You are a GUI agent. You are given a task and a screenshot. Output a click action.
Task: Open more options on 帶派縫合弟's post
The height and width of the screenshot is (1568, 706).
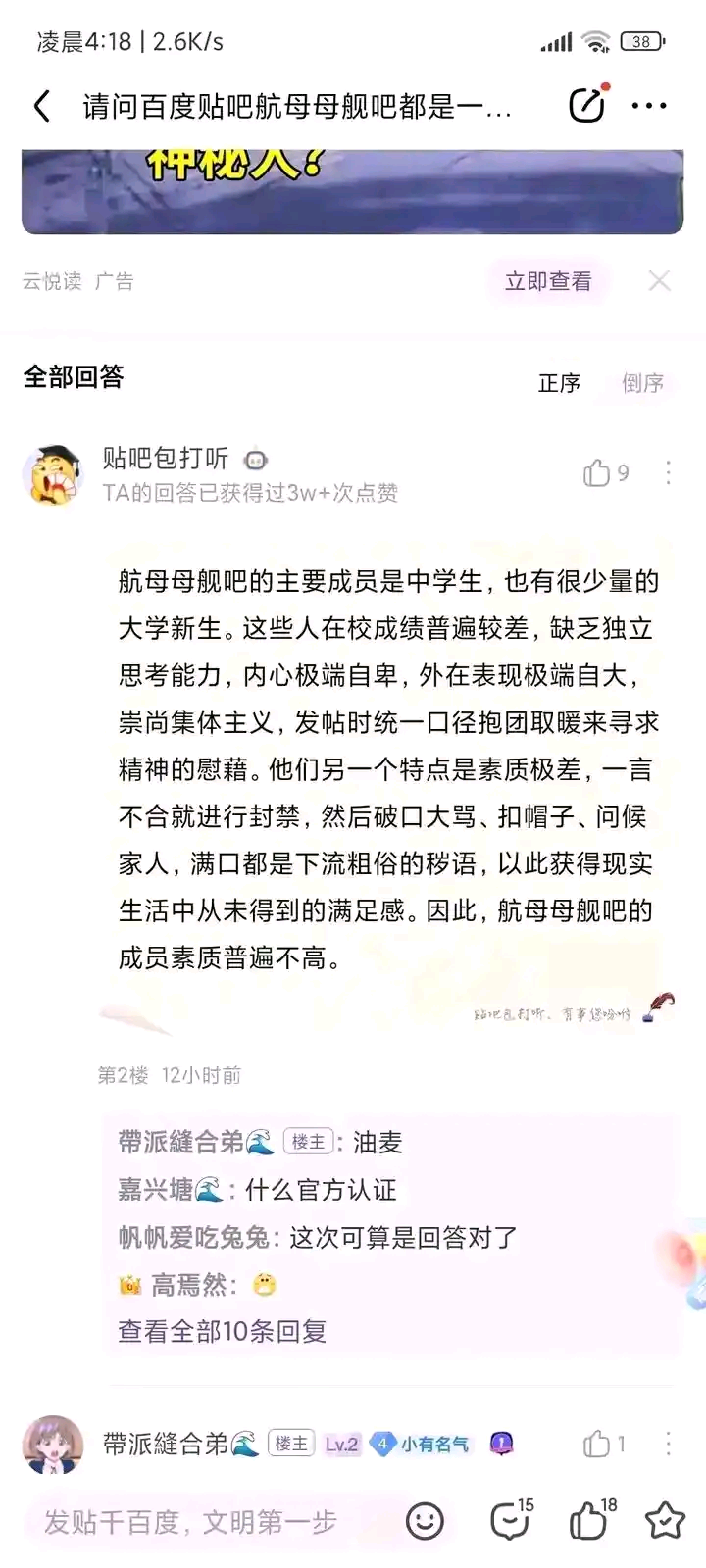pos(668,1444)
